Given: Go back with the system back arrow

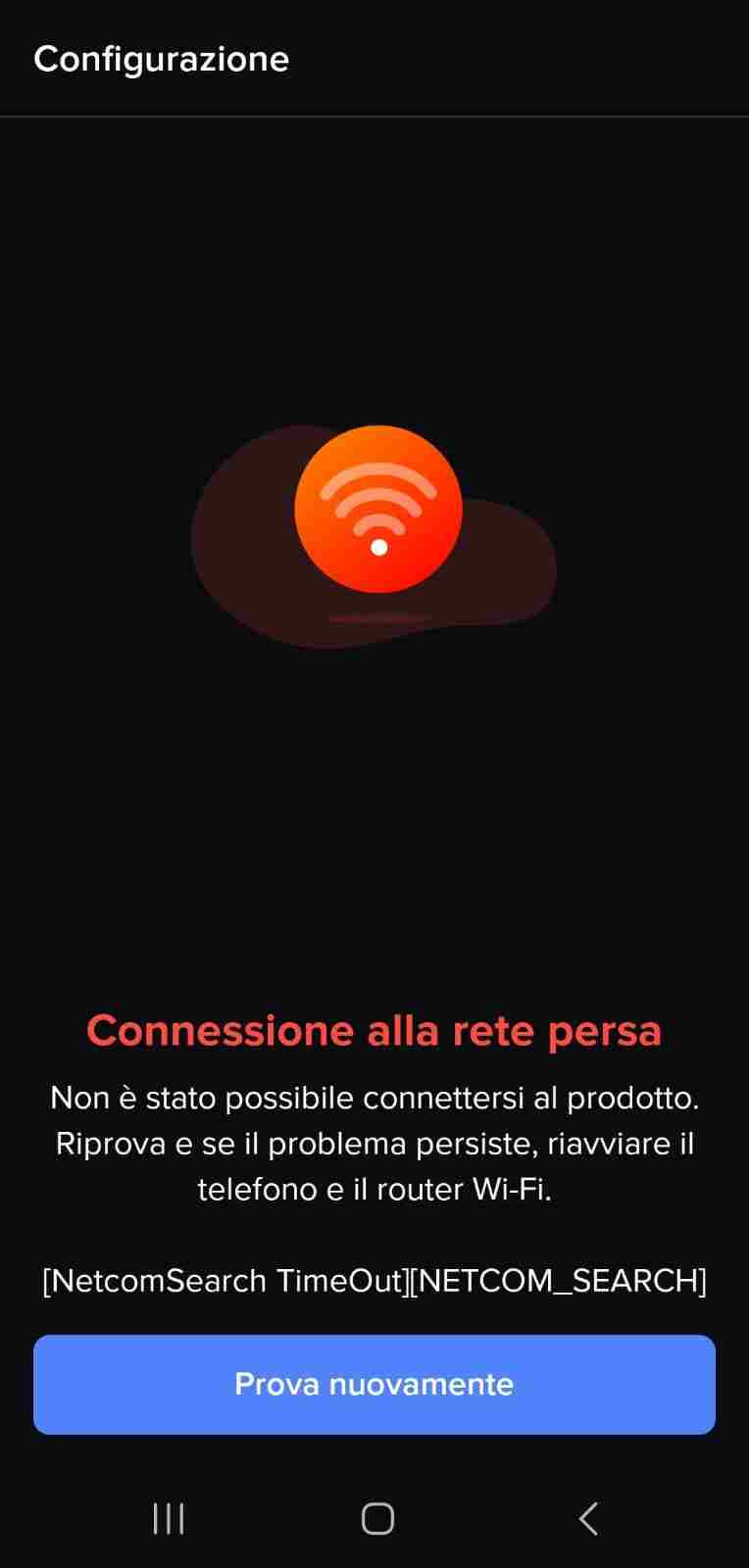Looking at the screenshot, I should coord(587,1518).
